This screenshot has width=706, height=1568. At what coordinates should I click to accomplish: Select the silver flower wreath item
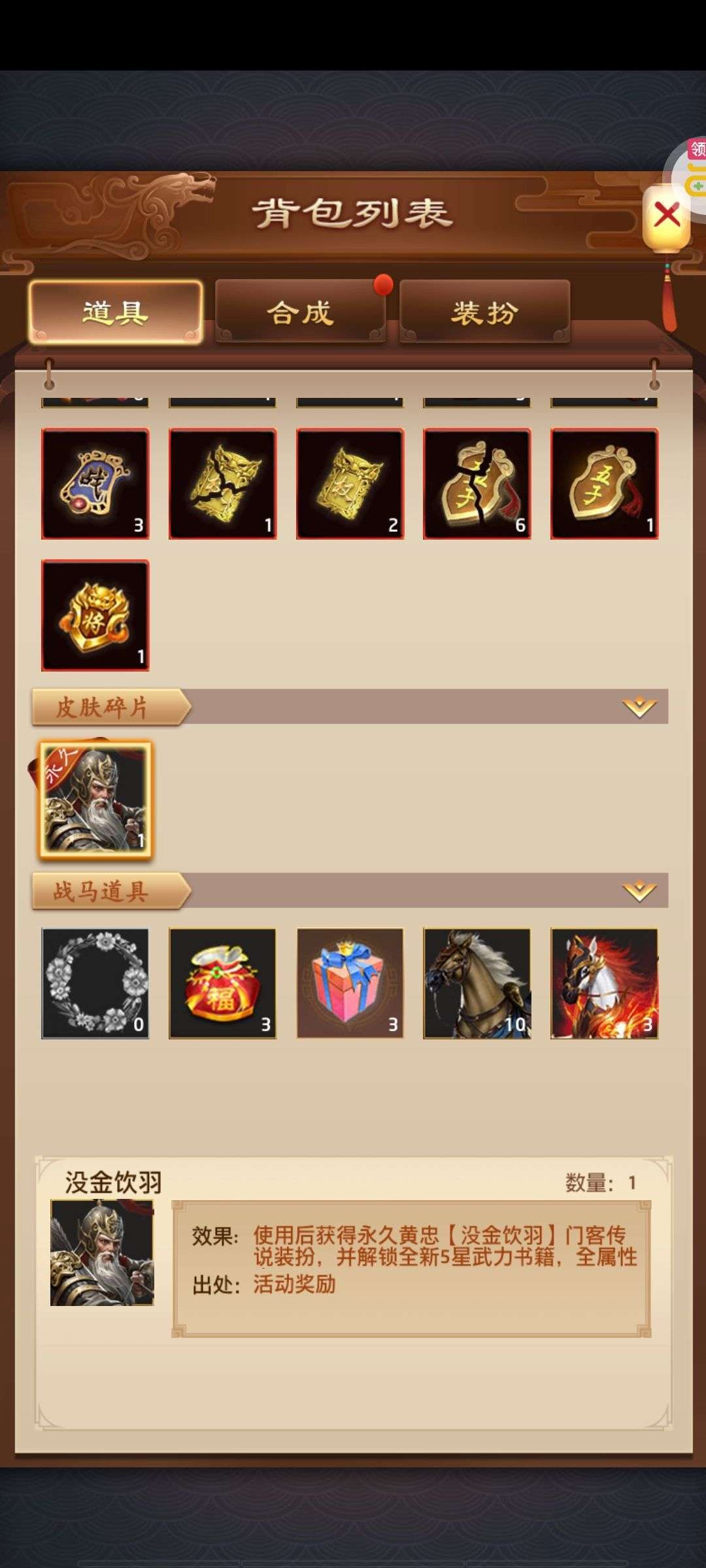click(95, 983)
